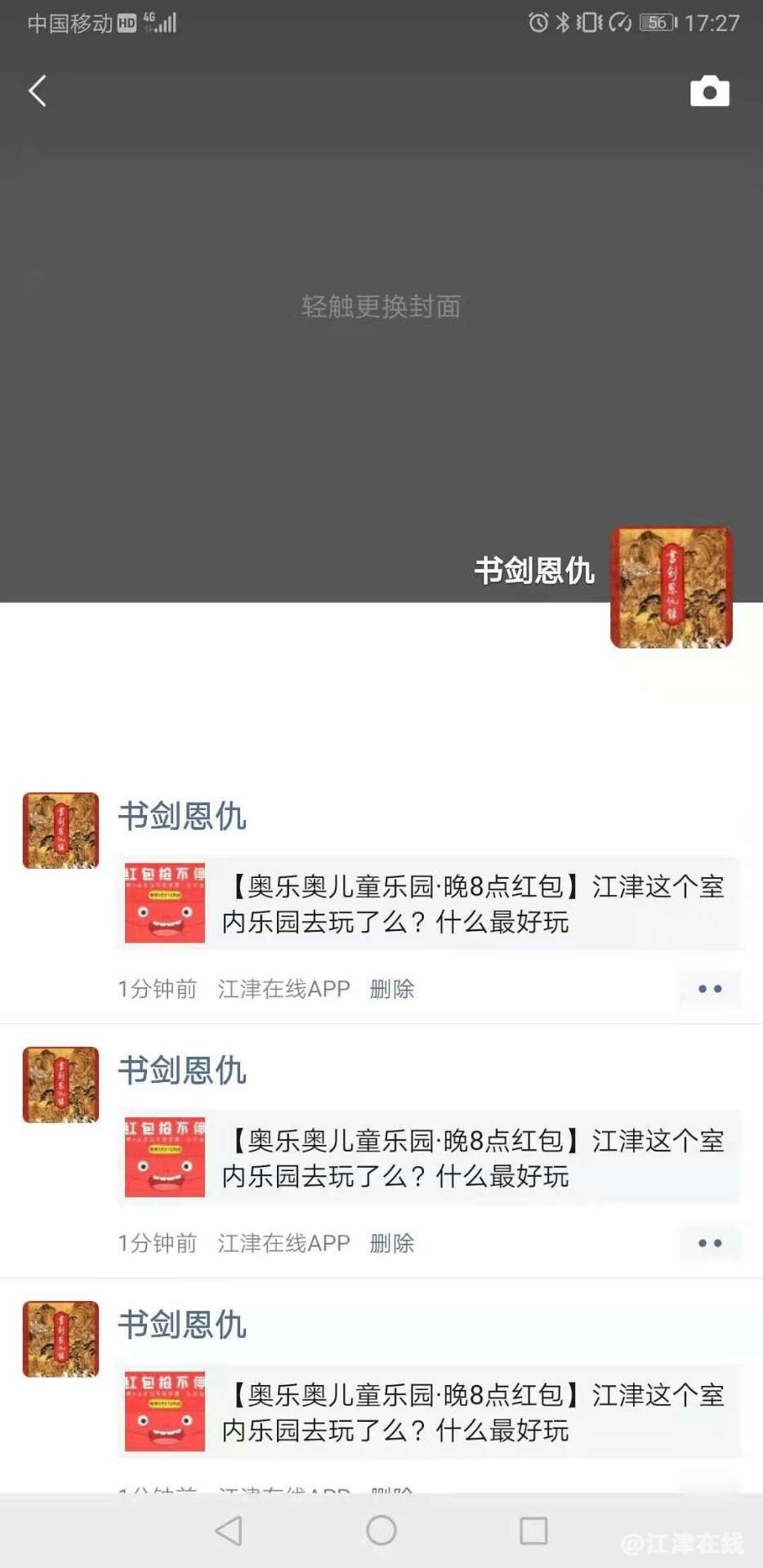This screenshot has width=763, height=1568.
Task: Open 江津在线APP source link on the topmost post
Action: (283, 989)
